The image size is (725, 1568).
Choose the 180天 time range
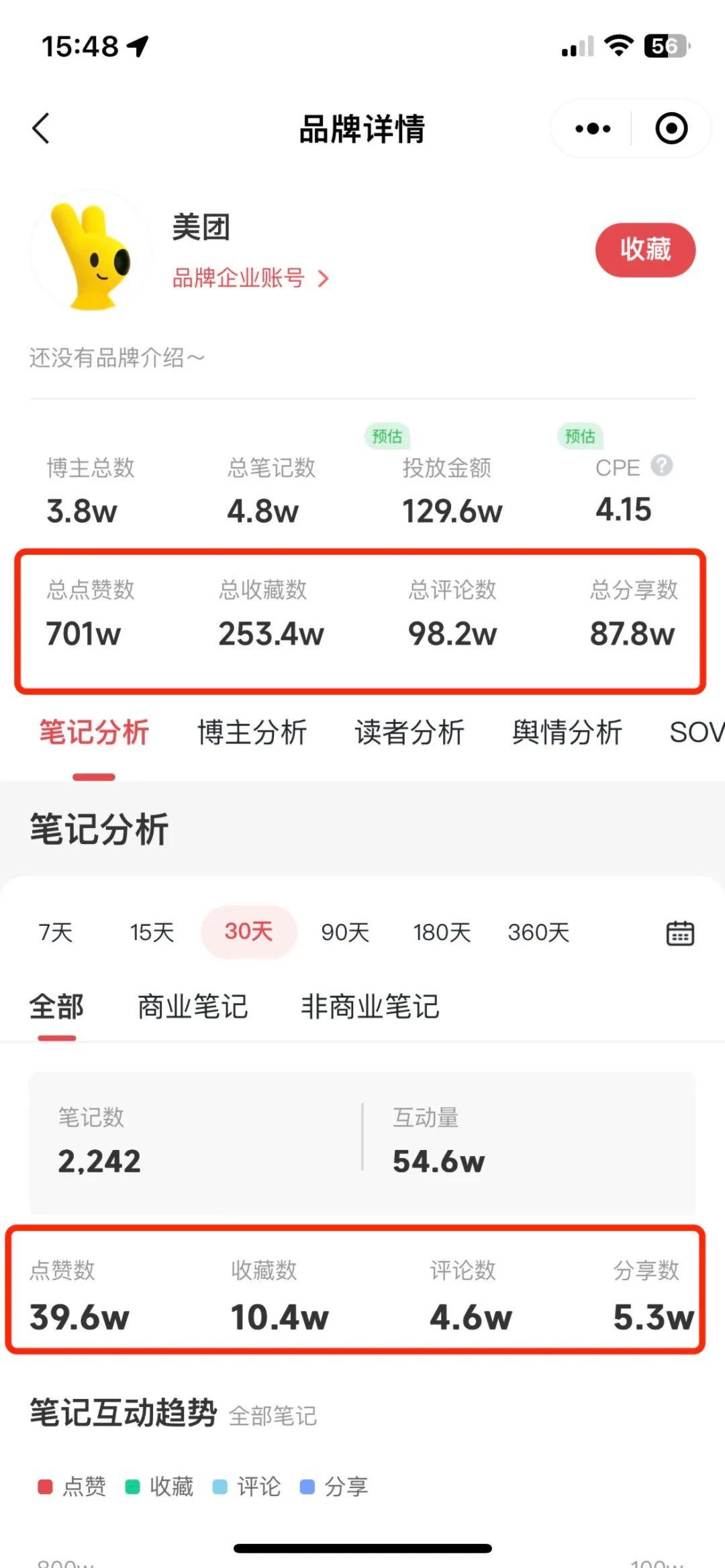pos(442,932)
